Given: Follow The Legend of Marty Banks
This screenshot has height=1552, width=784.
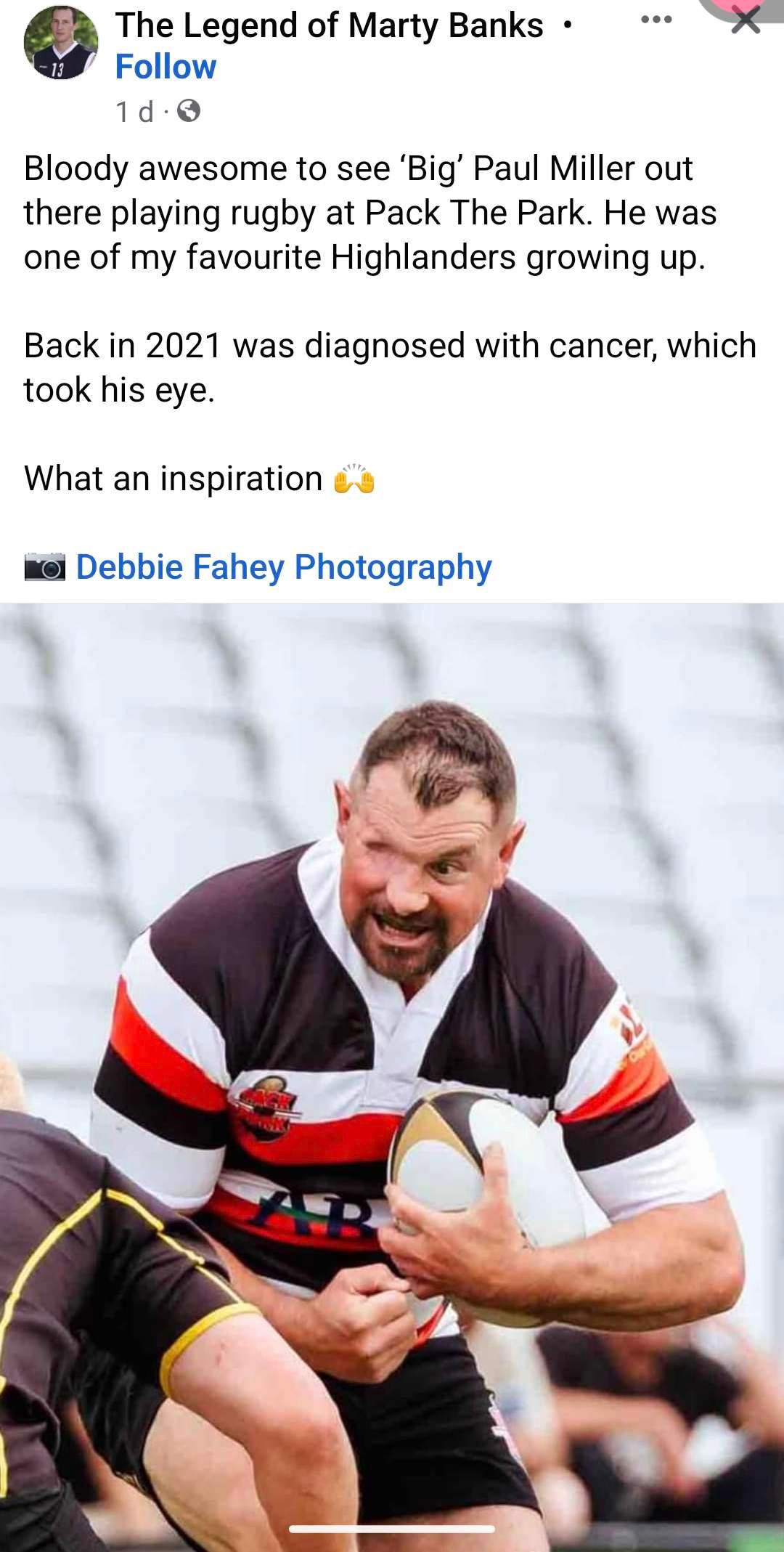Looking at the screenshot, I should [166, 68].
